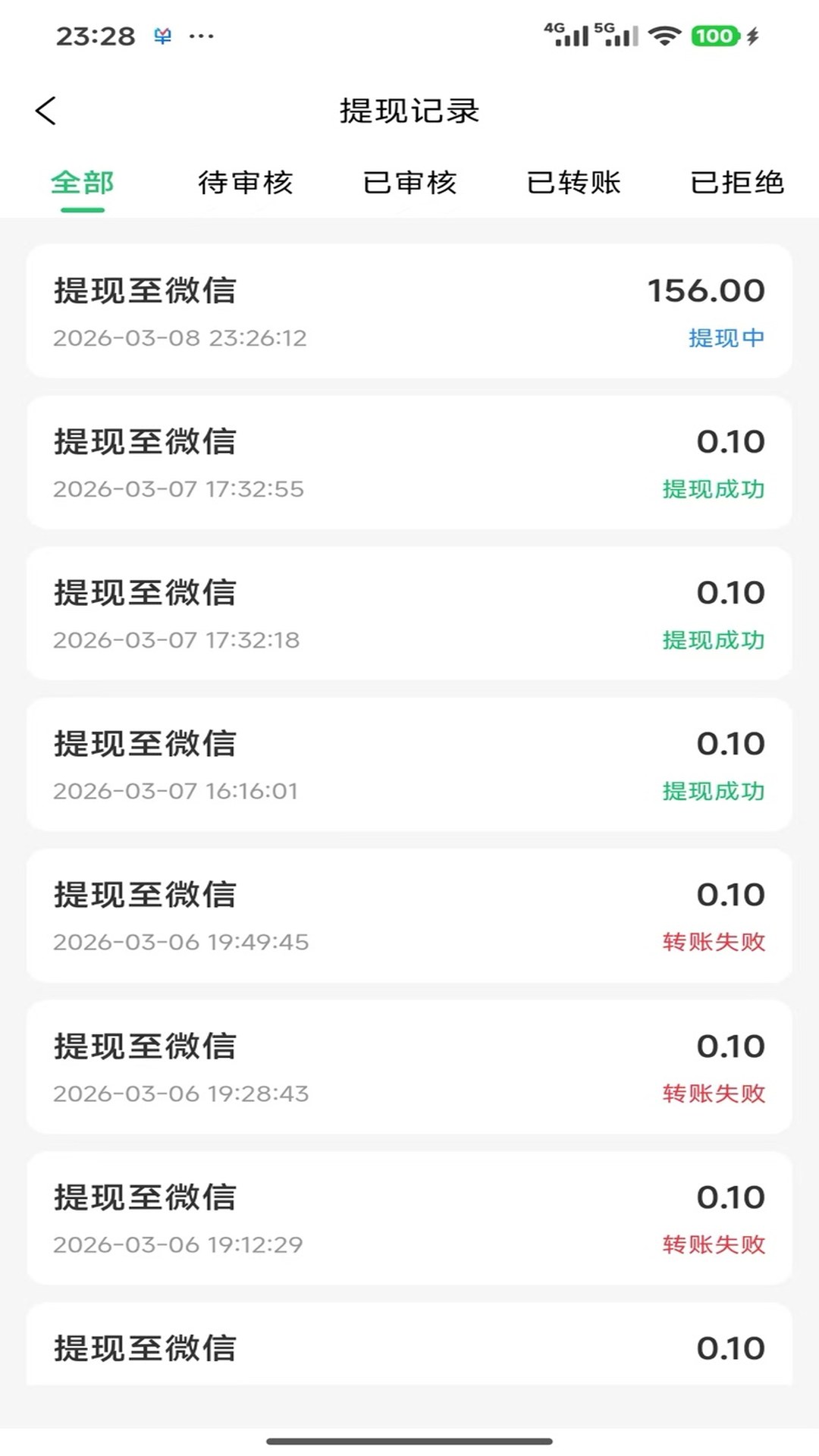
Task: Open the 已审核 tab
Action: pyautogui.click(x=409, y=183)
